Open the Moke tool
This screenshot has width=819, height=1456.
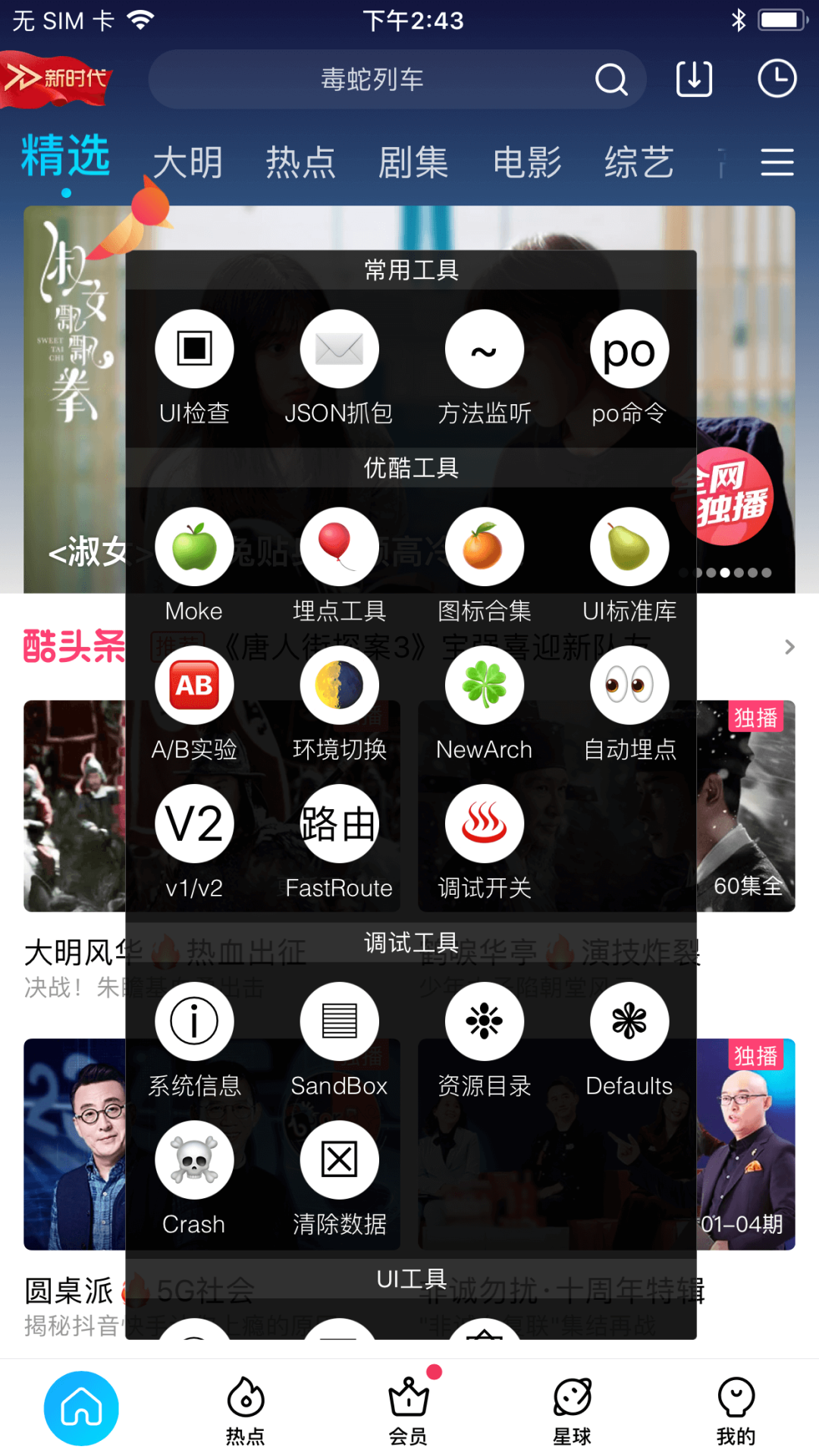(x=194, y=548)
